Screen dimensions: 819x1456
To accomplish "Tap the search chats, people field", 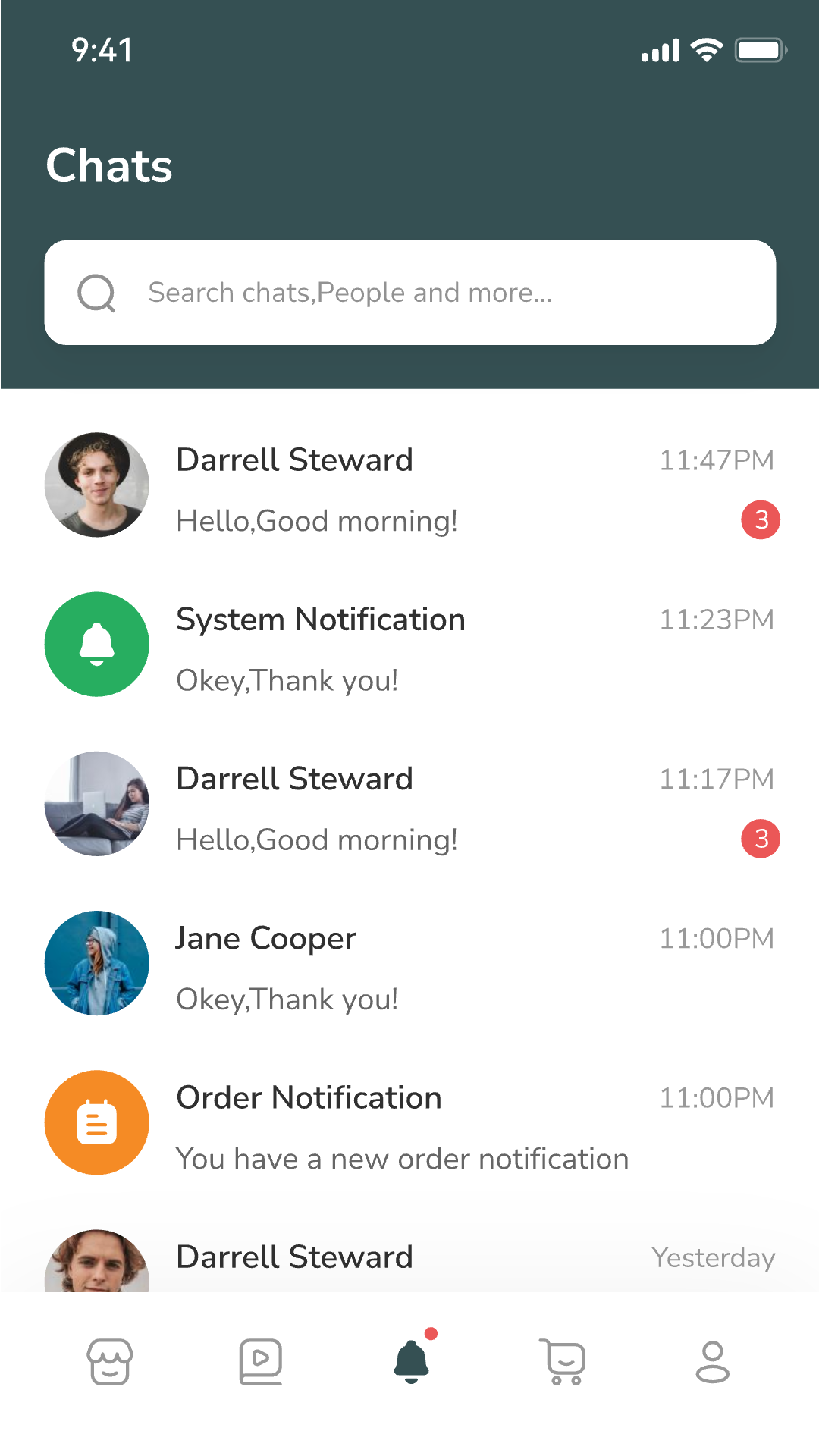I will pyautogui.click(x=409, y=293).
